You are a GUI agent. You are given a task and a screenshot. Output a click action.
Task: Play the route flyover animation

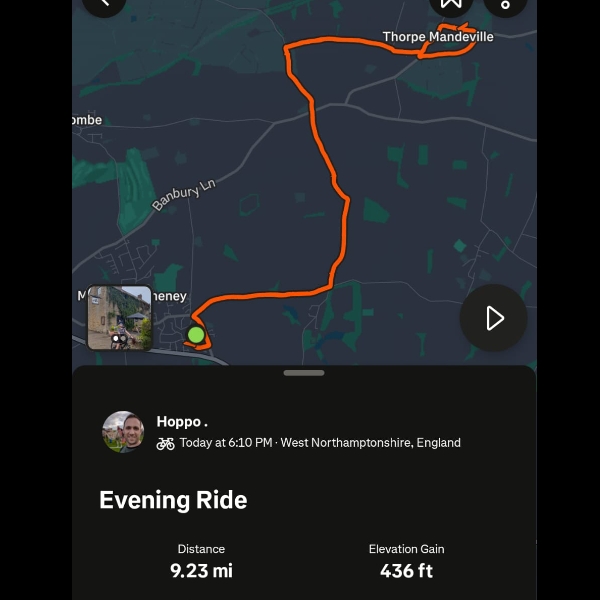494,318
